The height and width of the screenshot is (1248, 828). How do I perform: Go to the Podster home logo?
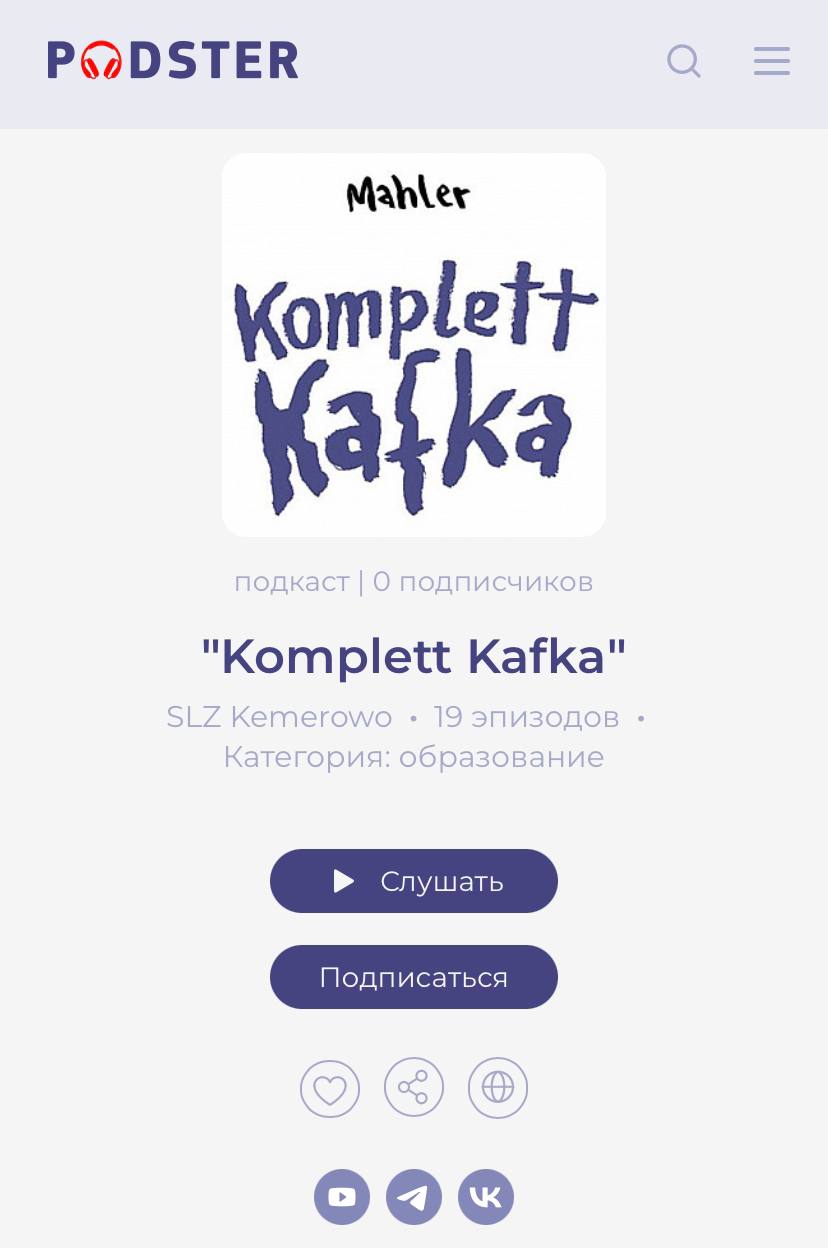(173, 60)
